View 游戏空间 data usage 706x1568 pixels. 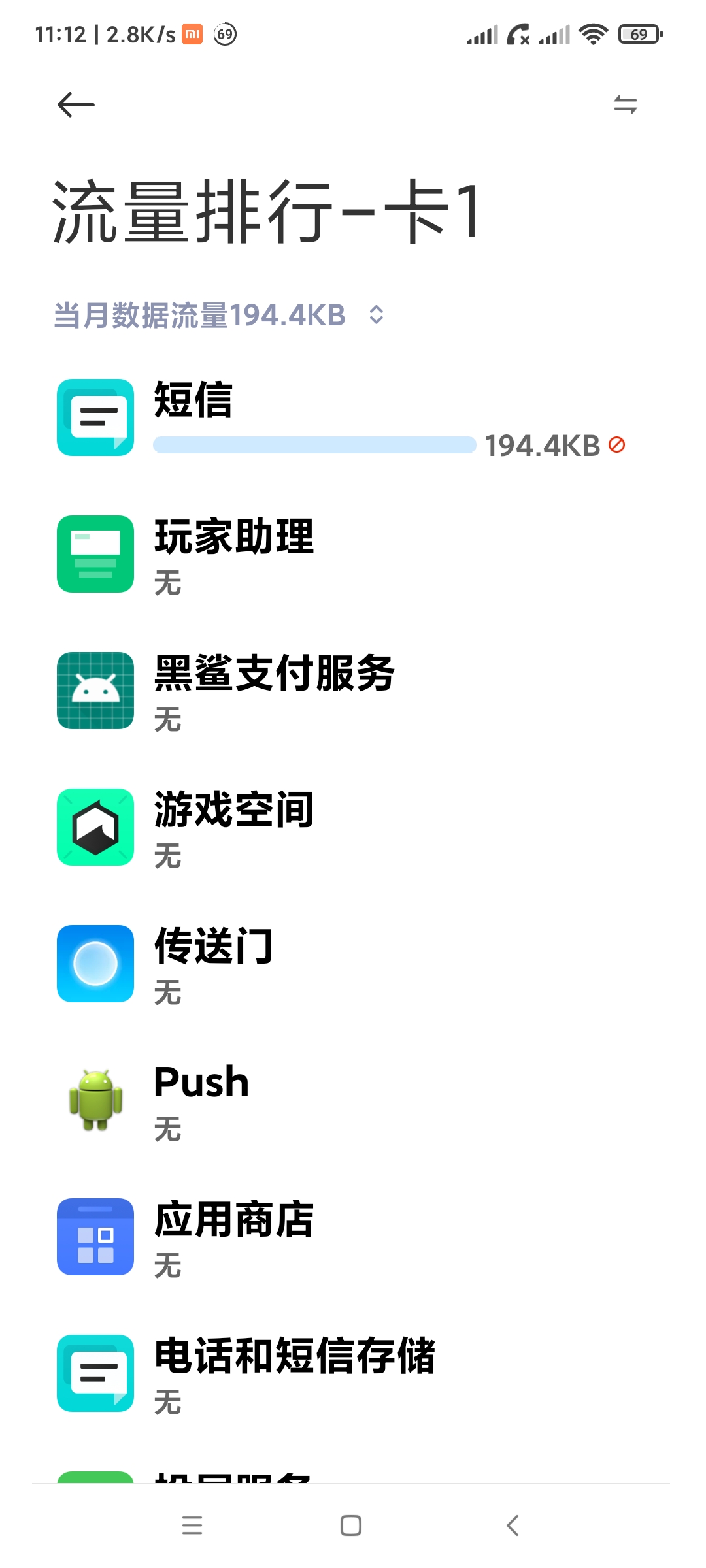(353, 828)
